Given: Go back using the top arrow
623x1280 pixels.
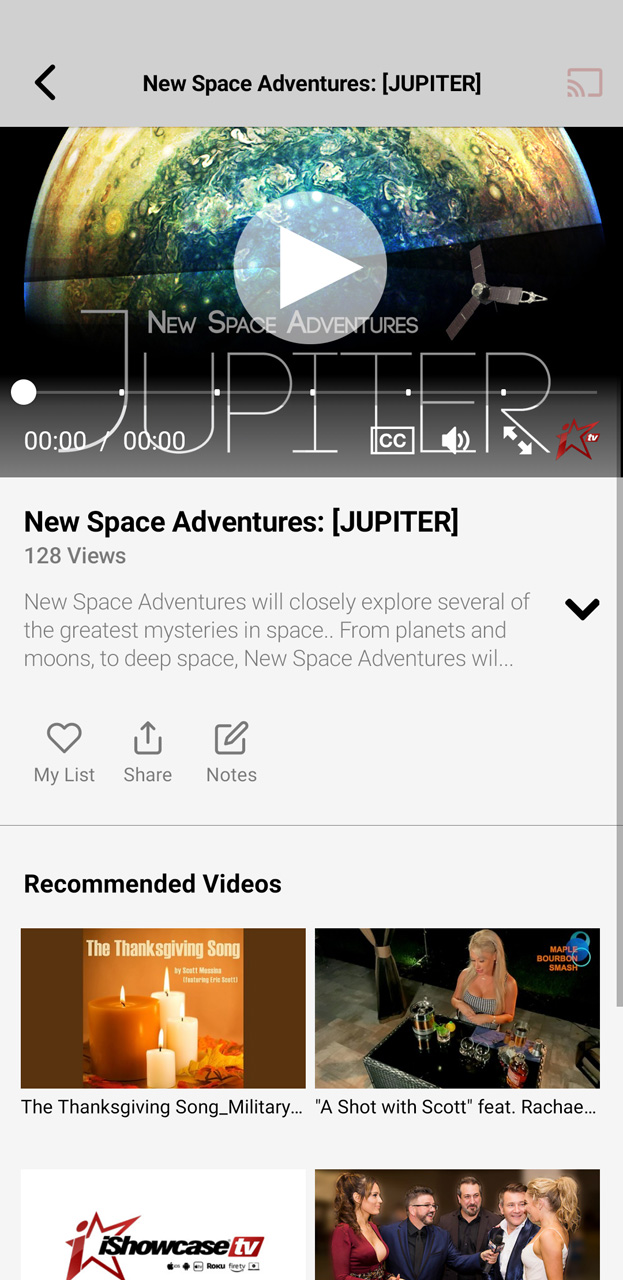Looking at the screenshot, I should [45, 83].
